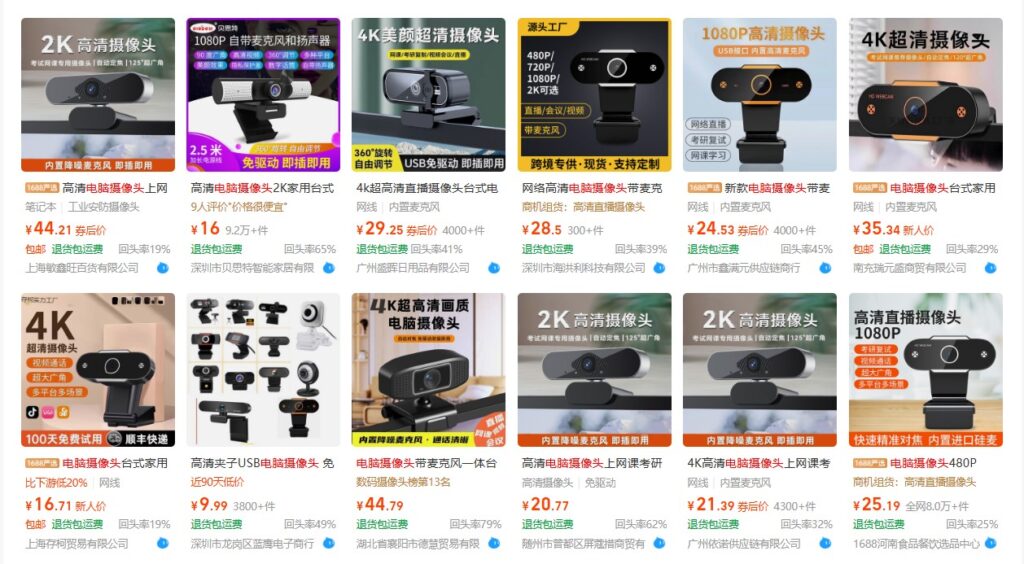The height and width of the screenshot is (564, 1024).
Task: Chat with 南充瑞元盛商贸有限公司 via blue icon
Action: click(x=990, y=268)
